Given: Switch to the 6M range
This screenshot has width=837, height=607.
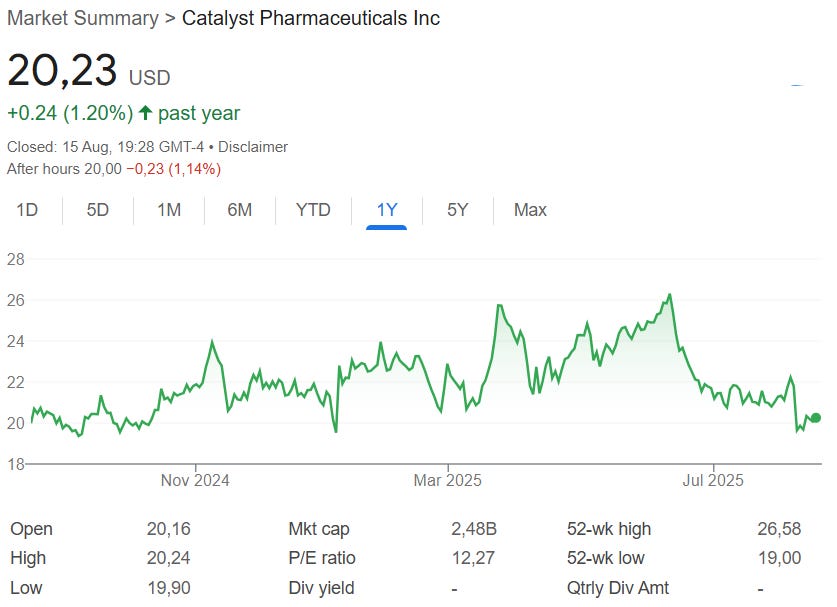Looking at the screenshot, I should 240,210.
